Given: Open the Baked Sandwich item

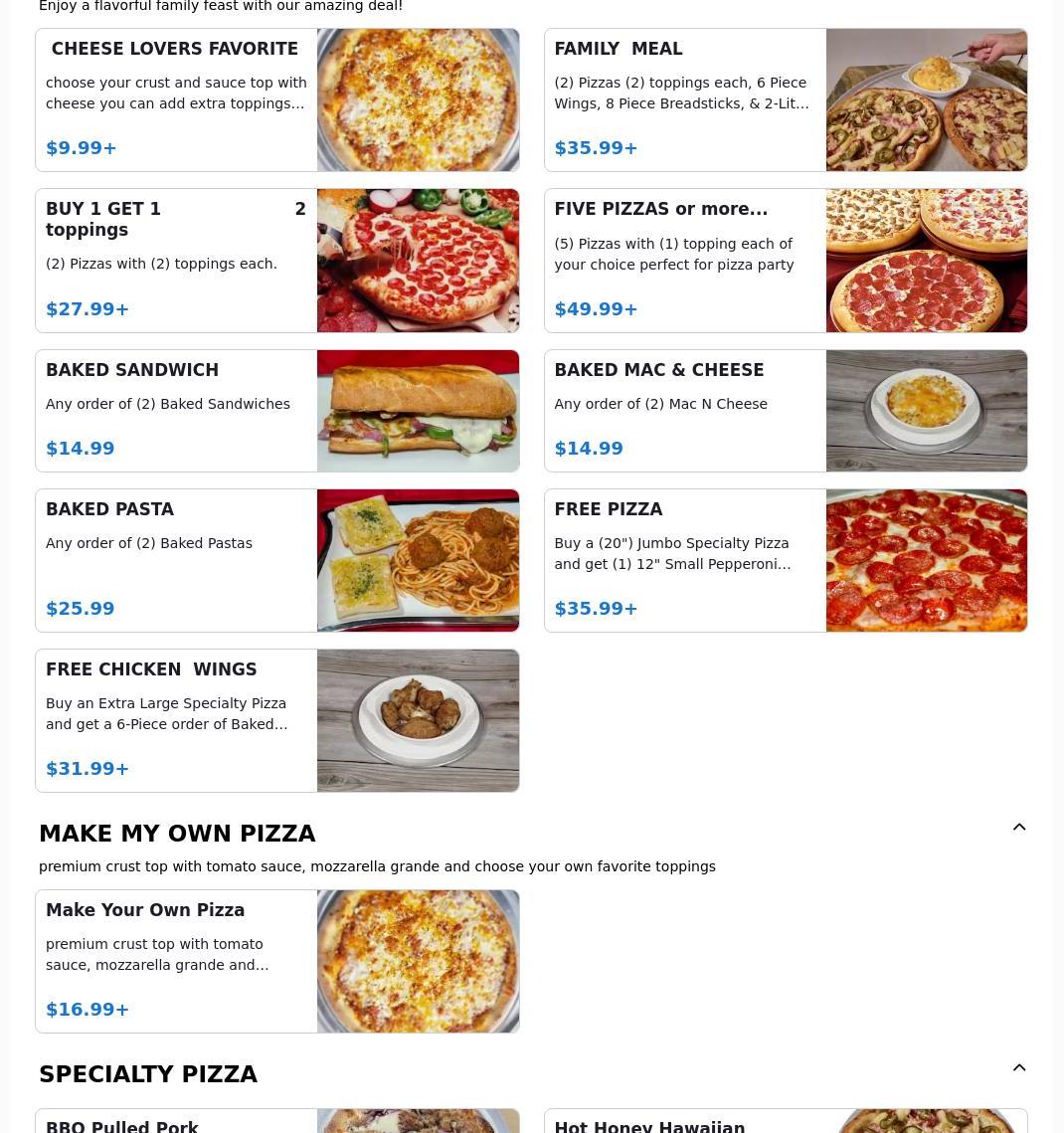Looking at the screenshot, I should click(x=276, y=411).
